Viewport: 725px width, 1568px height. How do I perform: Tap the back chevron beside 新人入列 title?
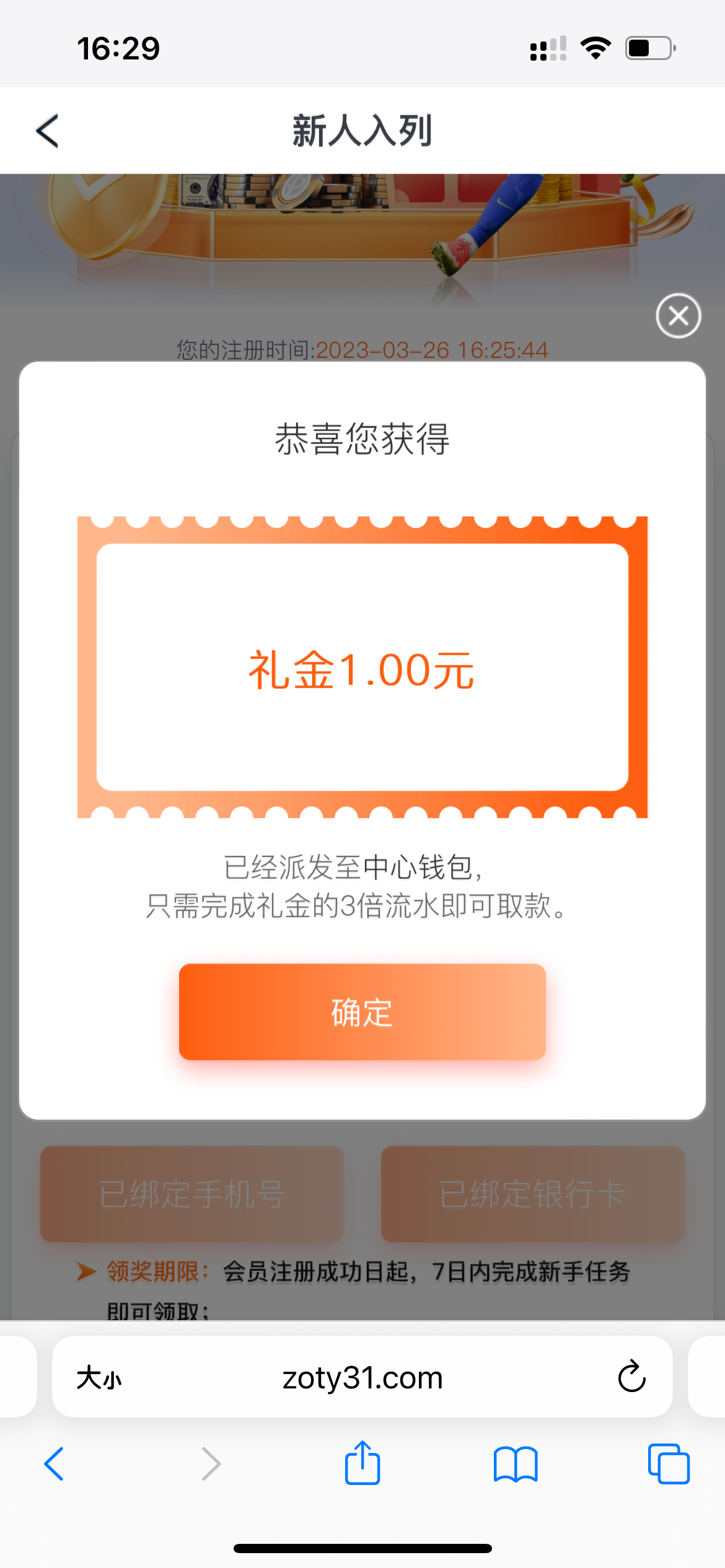pos(46,131)
